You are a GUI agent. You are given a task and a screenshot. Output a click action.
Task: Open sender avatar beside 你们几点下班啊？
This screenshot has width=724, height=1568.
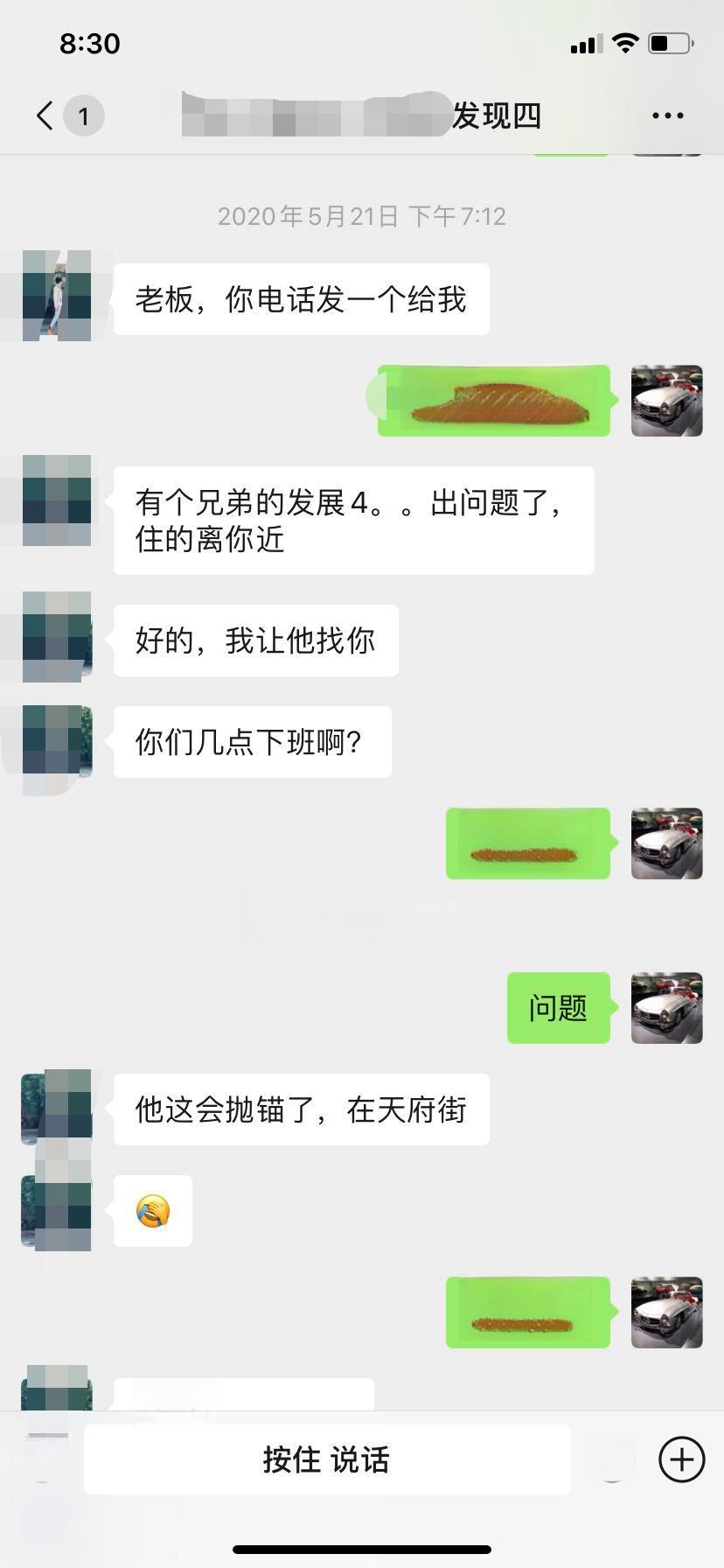pyautogui.click(x=57, y=741)
